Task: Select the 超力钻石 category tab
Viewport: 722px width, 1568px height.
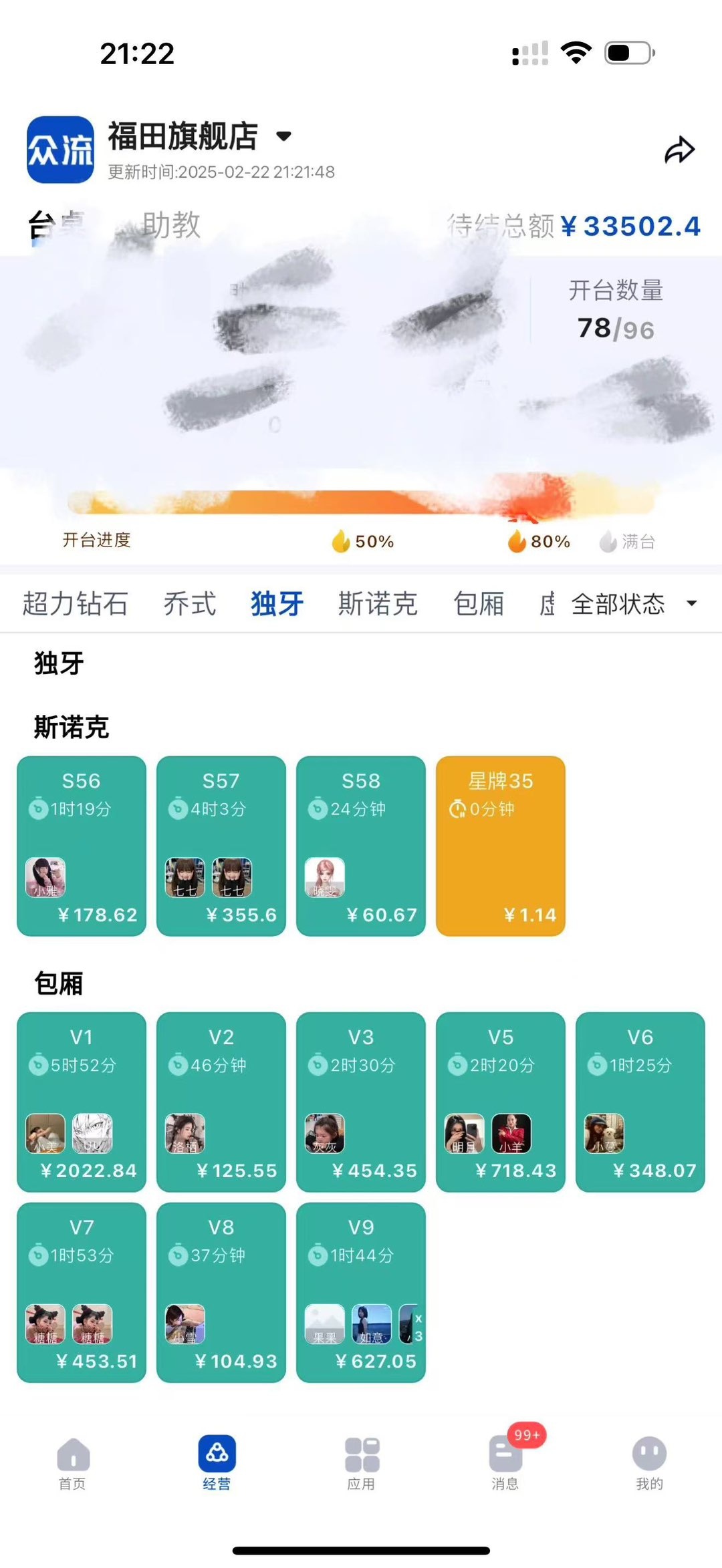Action: pyautogui.click(x=75, y=604)
